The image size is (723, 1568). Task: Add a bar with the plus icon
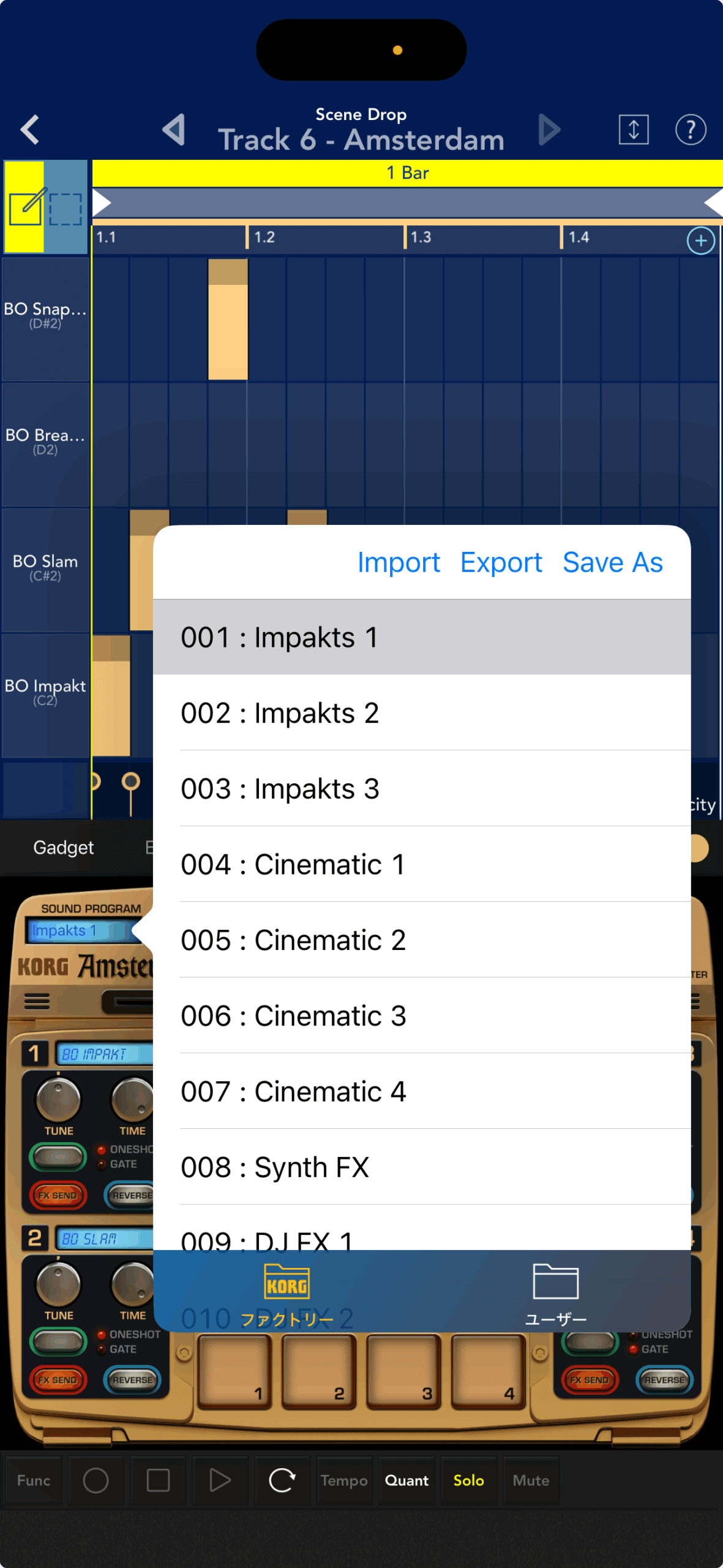tap(700, 241)
